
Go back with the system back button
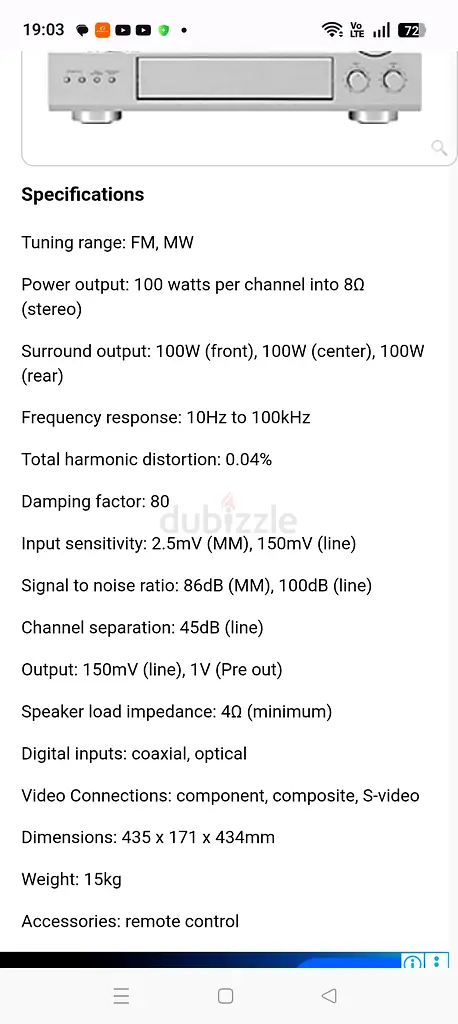coord(329,995)
